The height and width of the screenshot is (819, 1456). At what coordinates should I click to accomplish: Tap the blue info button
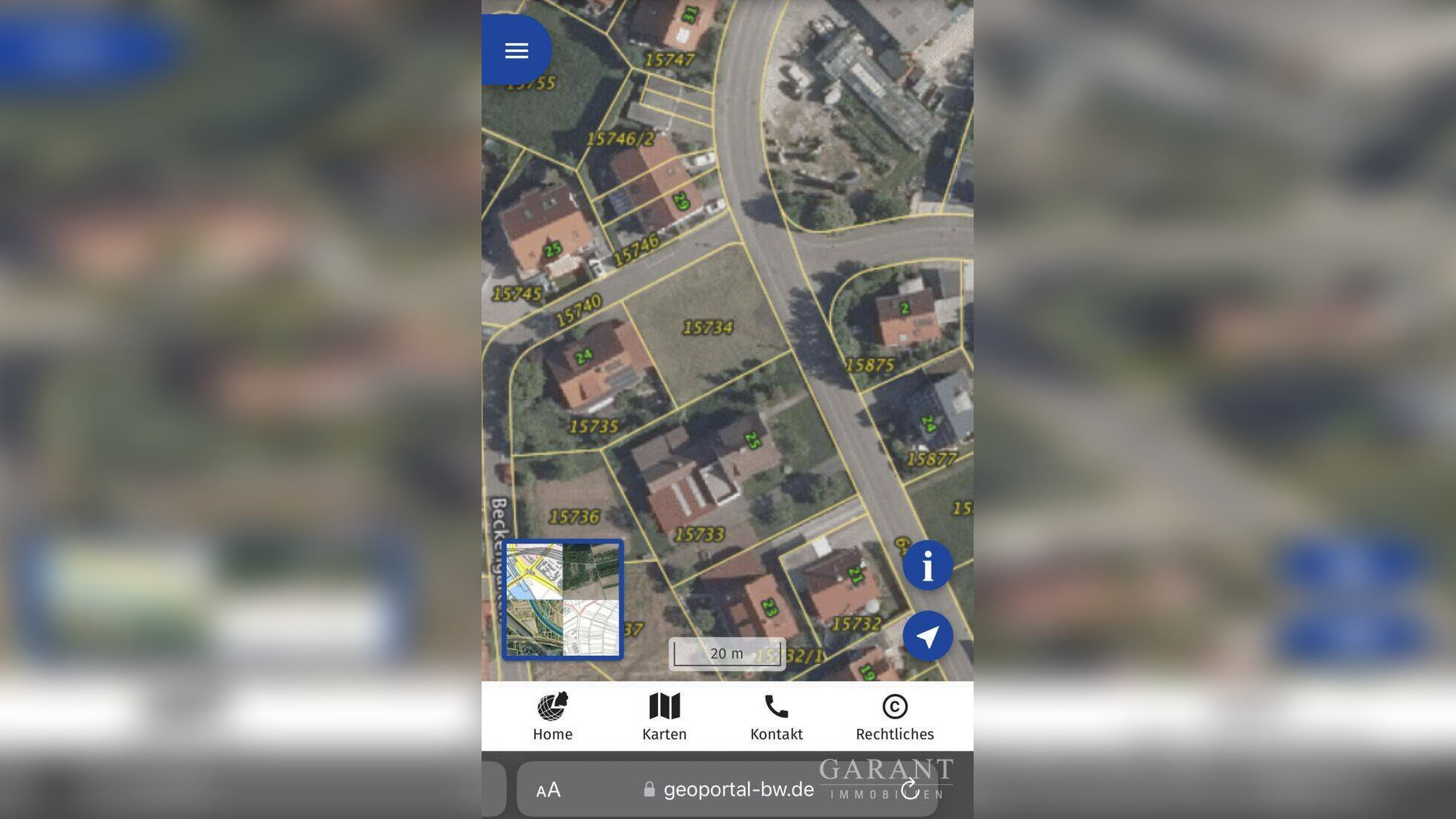tap(927, 566)
